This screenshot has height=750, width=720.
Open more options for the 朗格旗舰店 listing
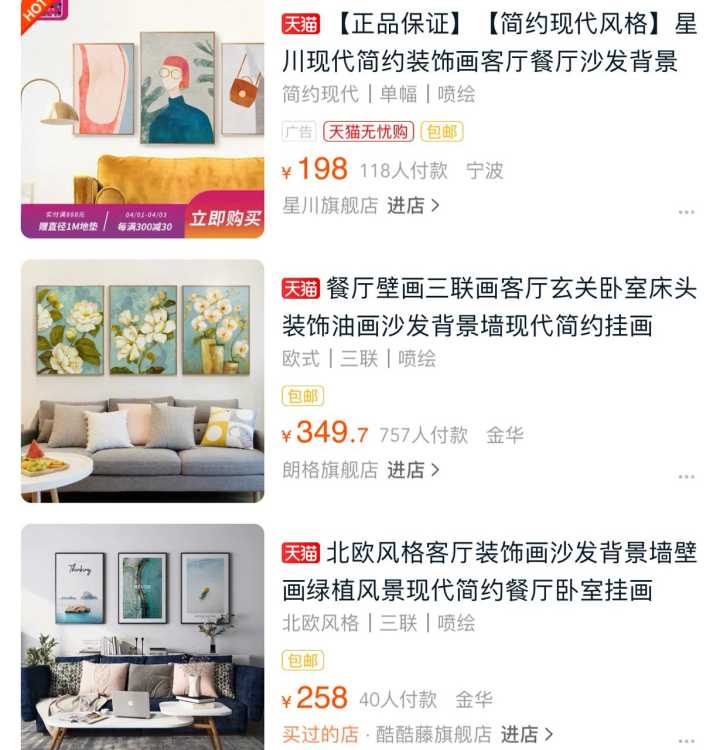(x=686, y=476)
